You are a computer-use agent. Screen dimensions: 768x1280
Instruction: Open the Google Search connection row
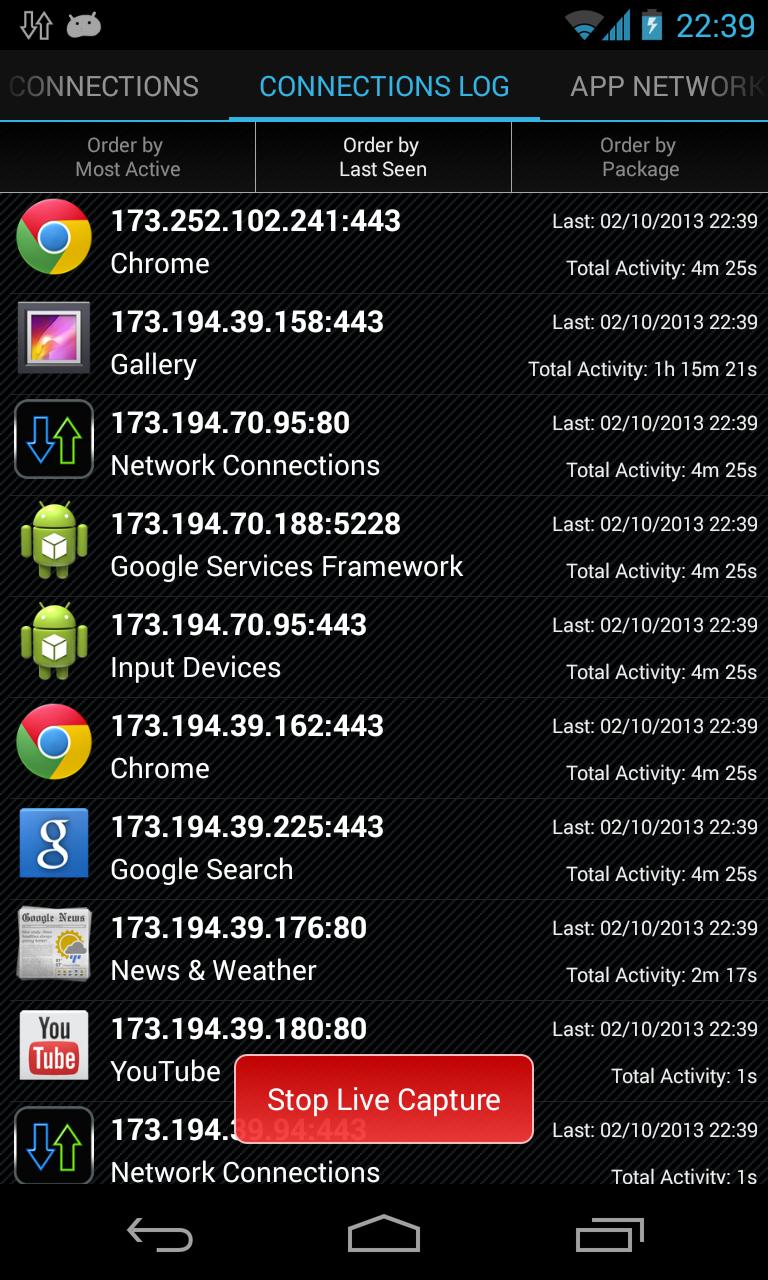pos(384,849)
